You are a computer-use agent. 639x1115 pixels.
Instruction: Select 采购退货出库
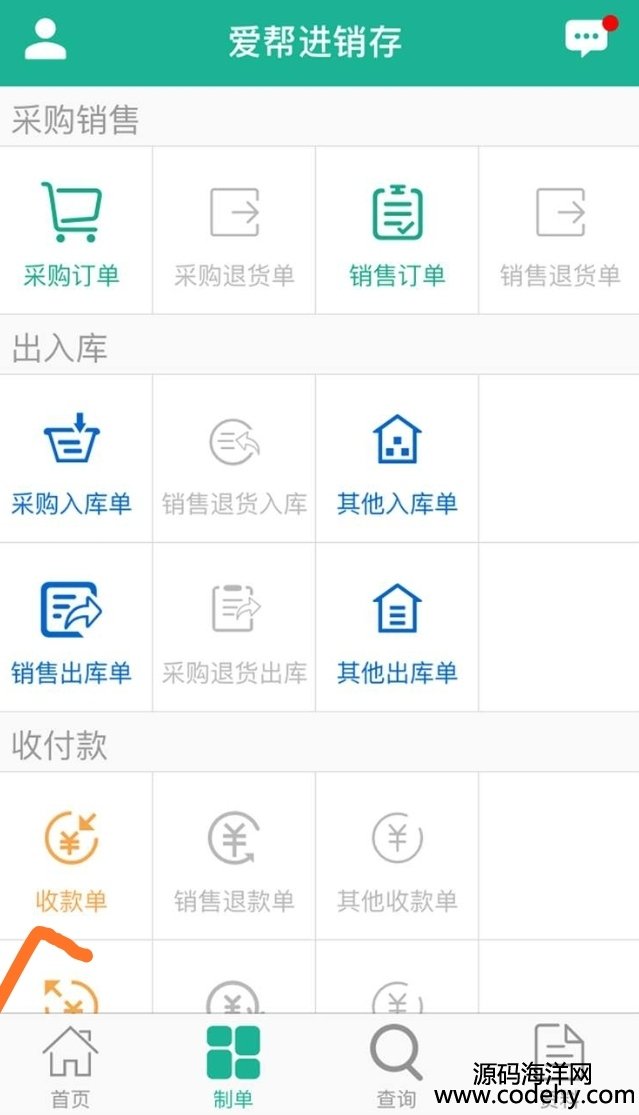234,628
